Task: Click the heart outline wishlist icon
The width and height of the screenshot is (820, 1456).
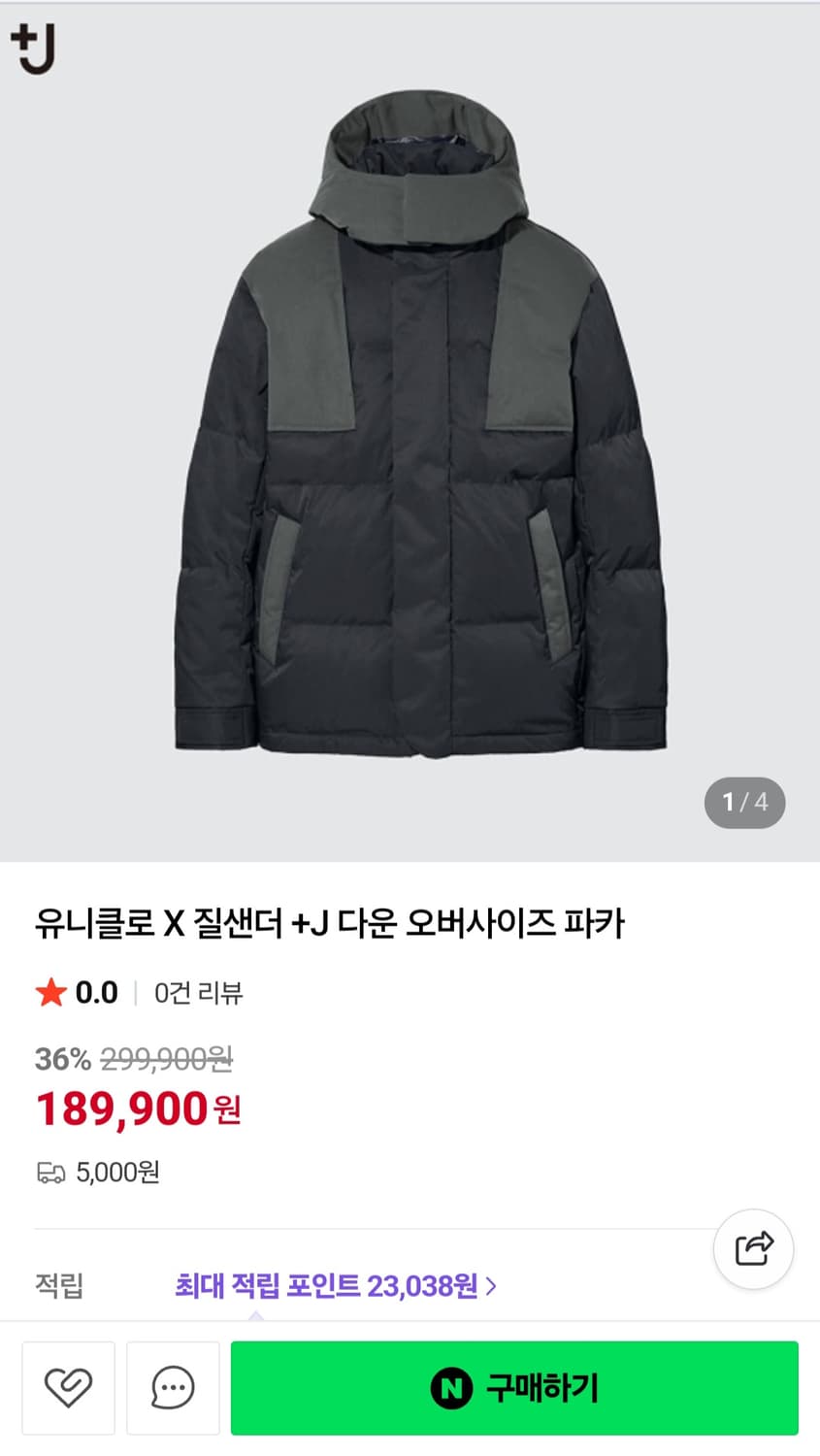Action: (68, 1387)
